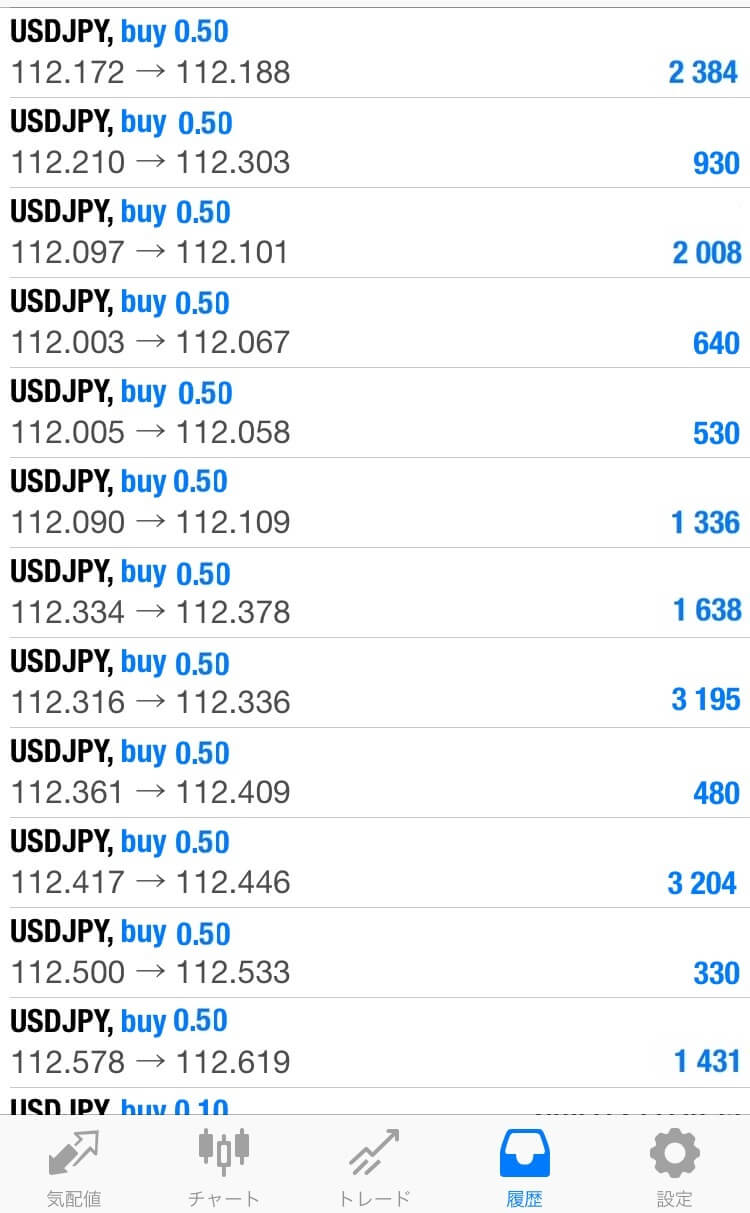Open the trade with profit 1 431
The height and width of the screenshot is (1213, 750).
(375, 1043)
